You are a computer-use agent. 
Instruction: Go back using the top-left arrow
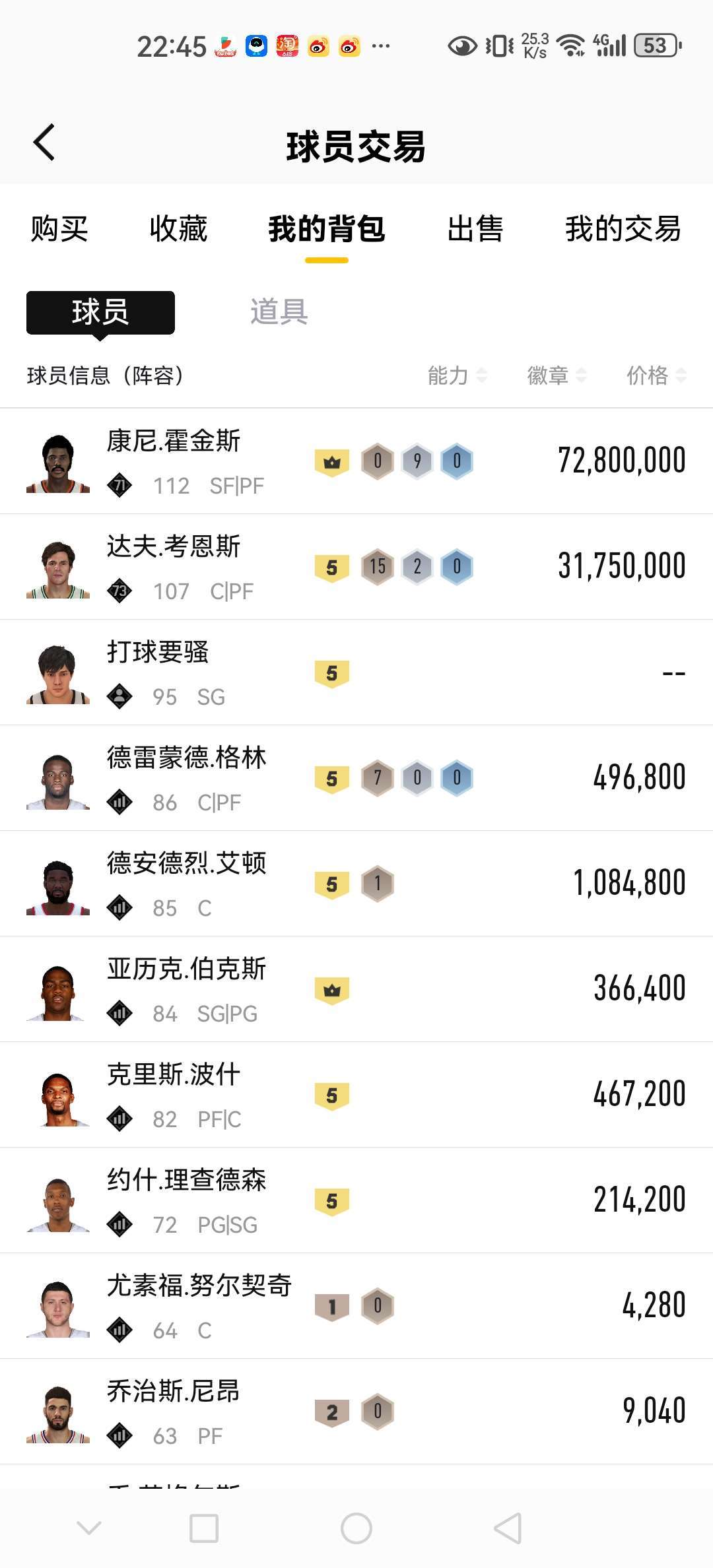point(44,143)
